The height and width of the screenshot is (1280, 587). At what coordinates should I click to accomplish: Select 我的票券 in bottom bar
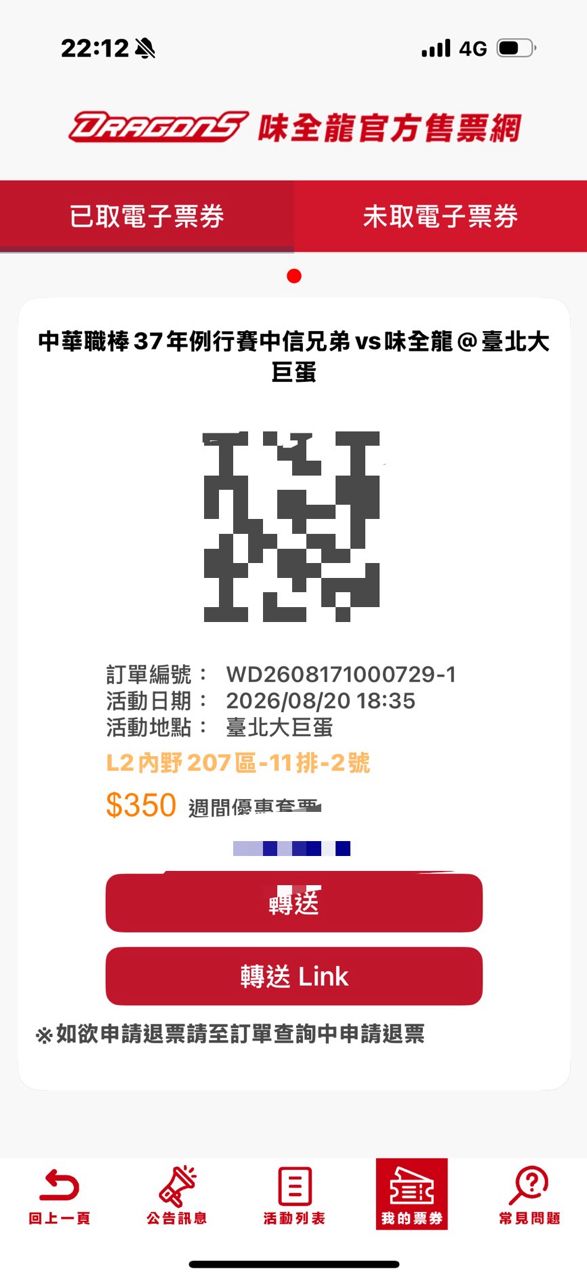pos(411,1194)
